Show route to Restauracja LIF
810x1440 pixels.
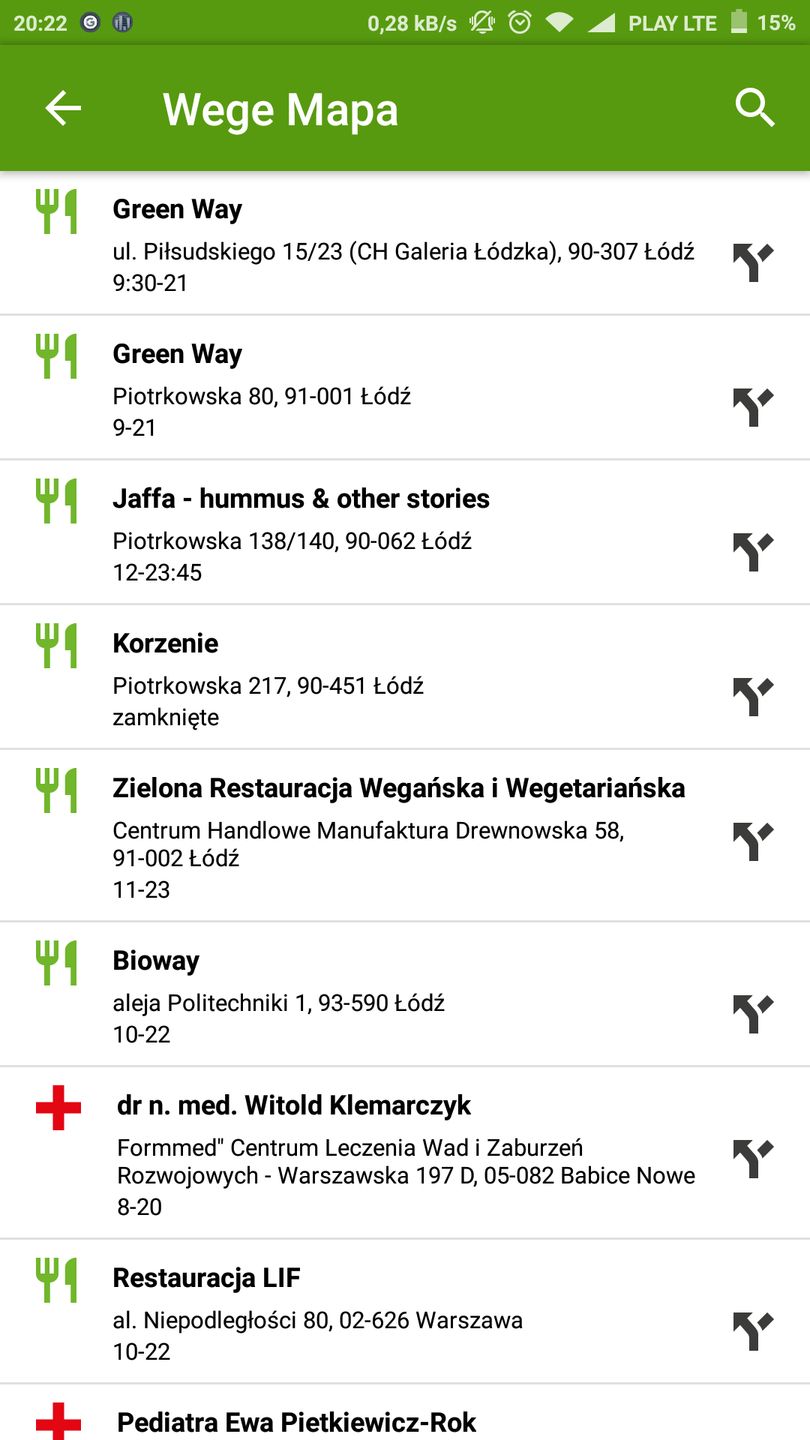(x=752, y=1331)
